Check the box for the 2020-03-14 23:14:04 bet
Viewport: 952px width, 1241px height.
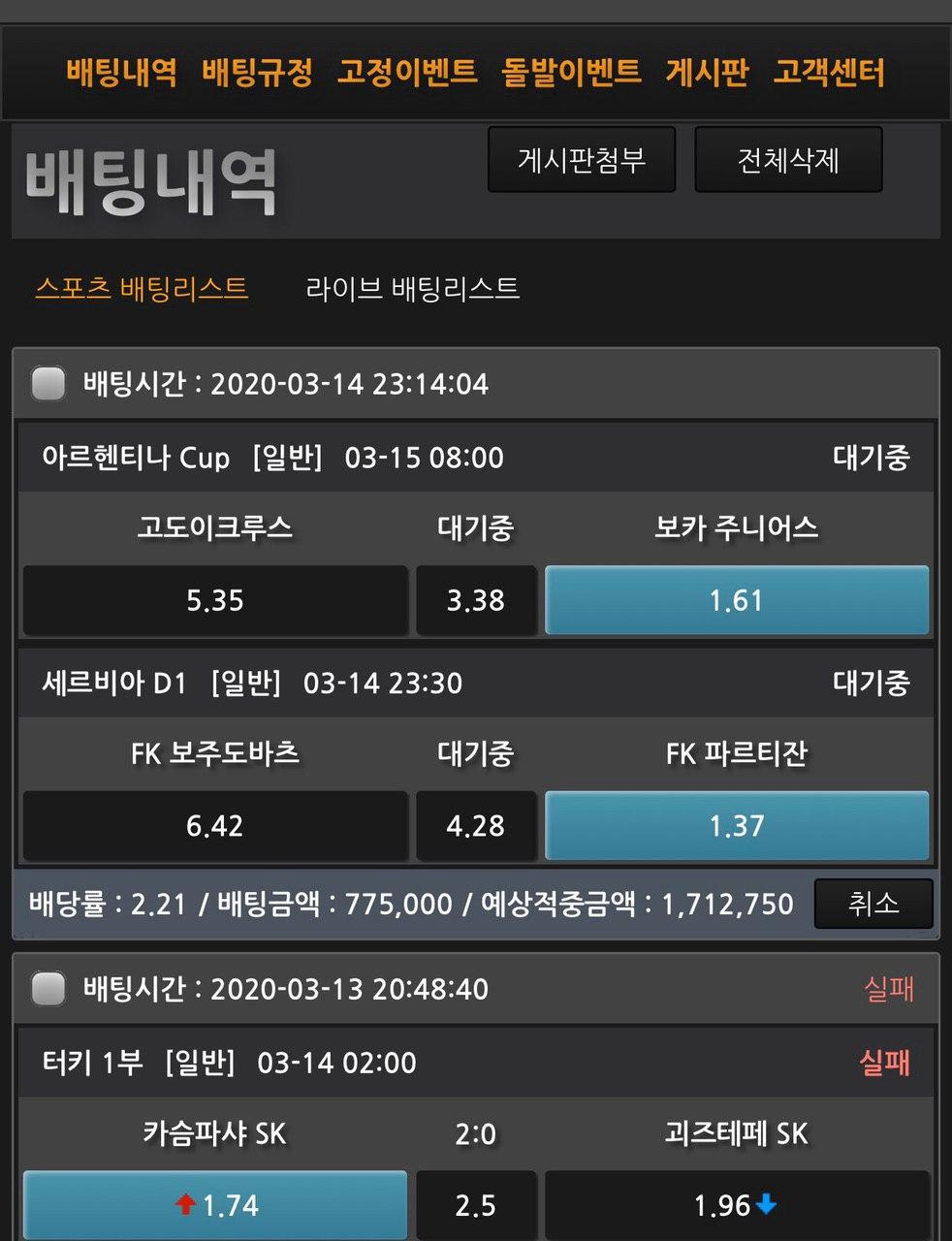click(x=48, y=384)
